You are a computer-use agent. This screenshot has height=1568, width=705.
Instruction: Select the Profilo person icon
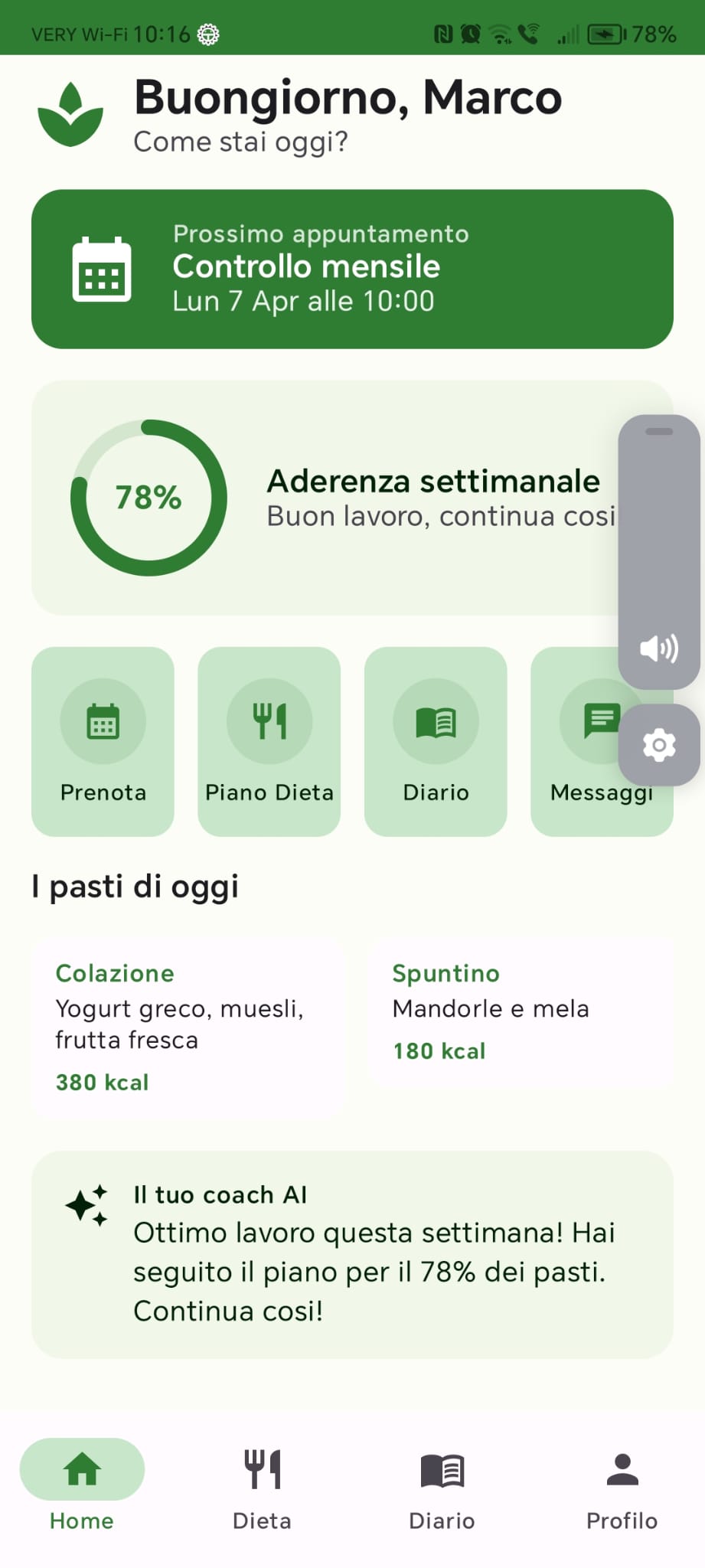point(620,1469)
